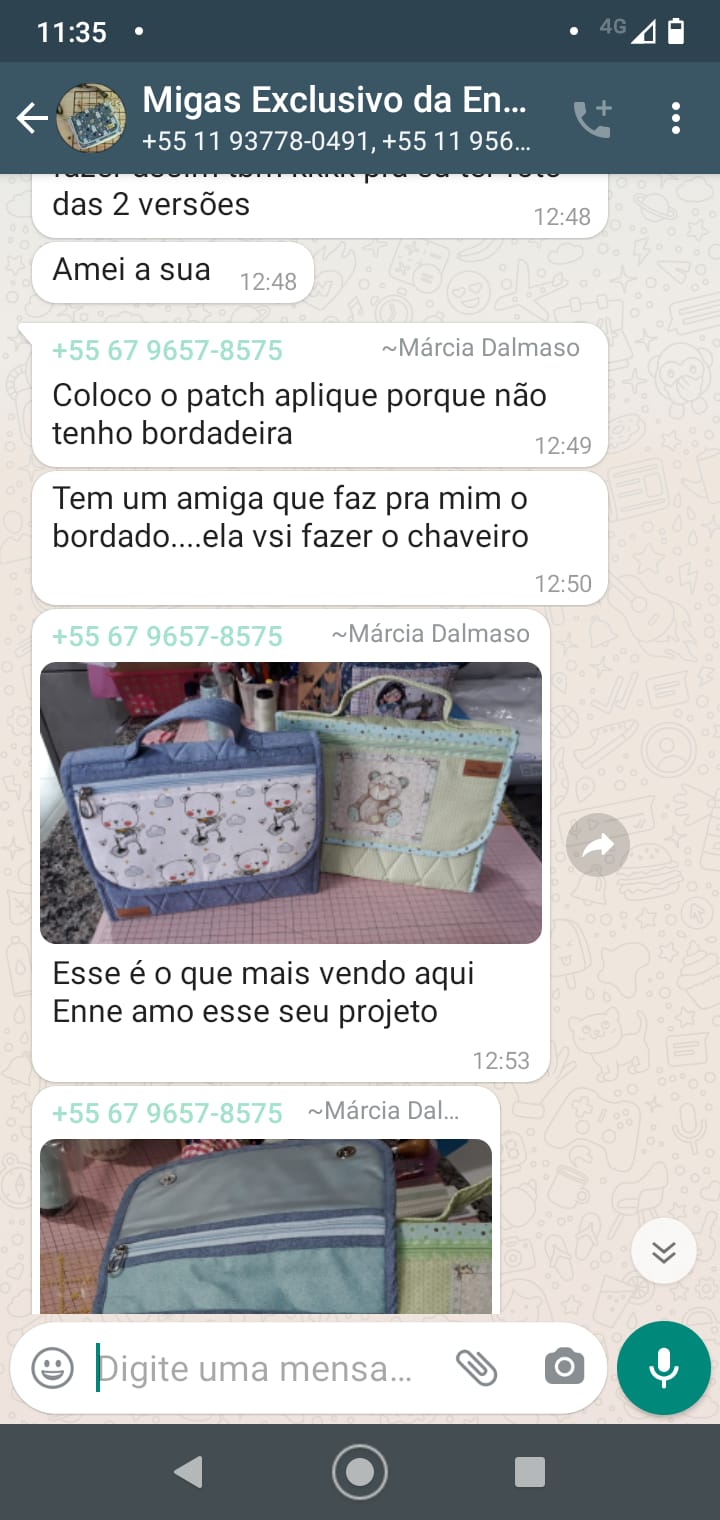Open the overflow menu

pyautogui.click(x=676, y=119)
